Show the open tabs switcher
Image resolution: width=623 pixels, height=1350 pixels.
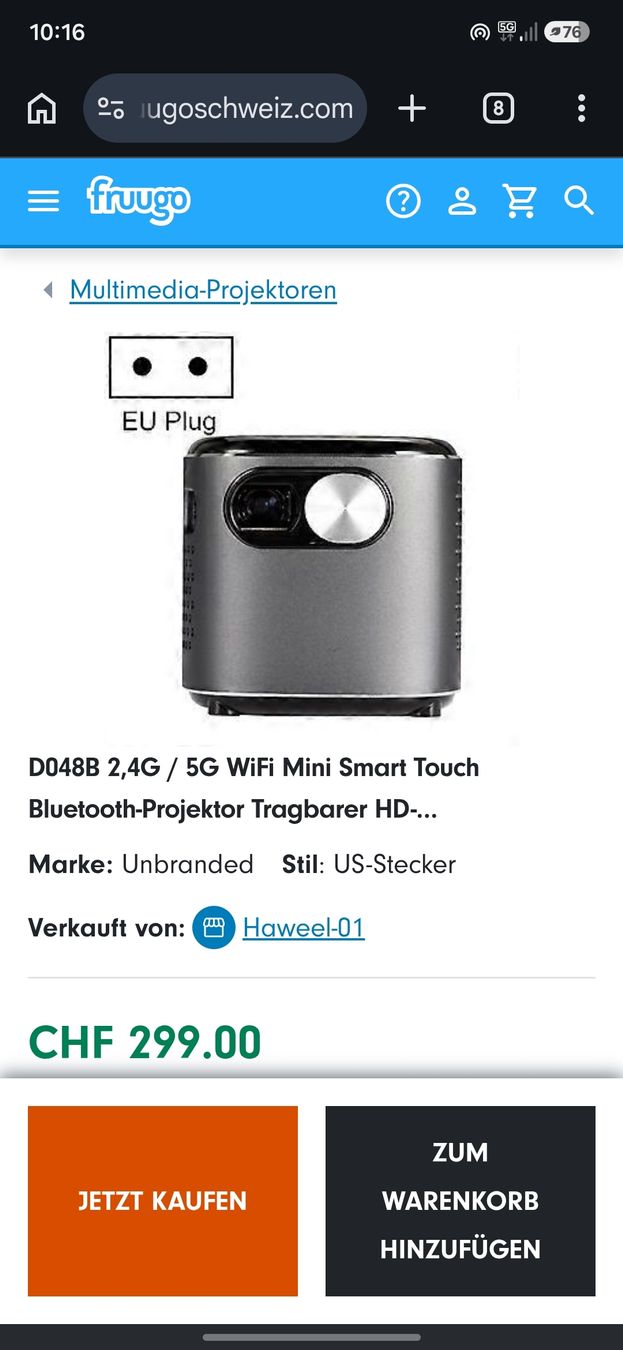point(498,108)
